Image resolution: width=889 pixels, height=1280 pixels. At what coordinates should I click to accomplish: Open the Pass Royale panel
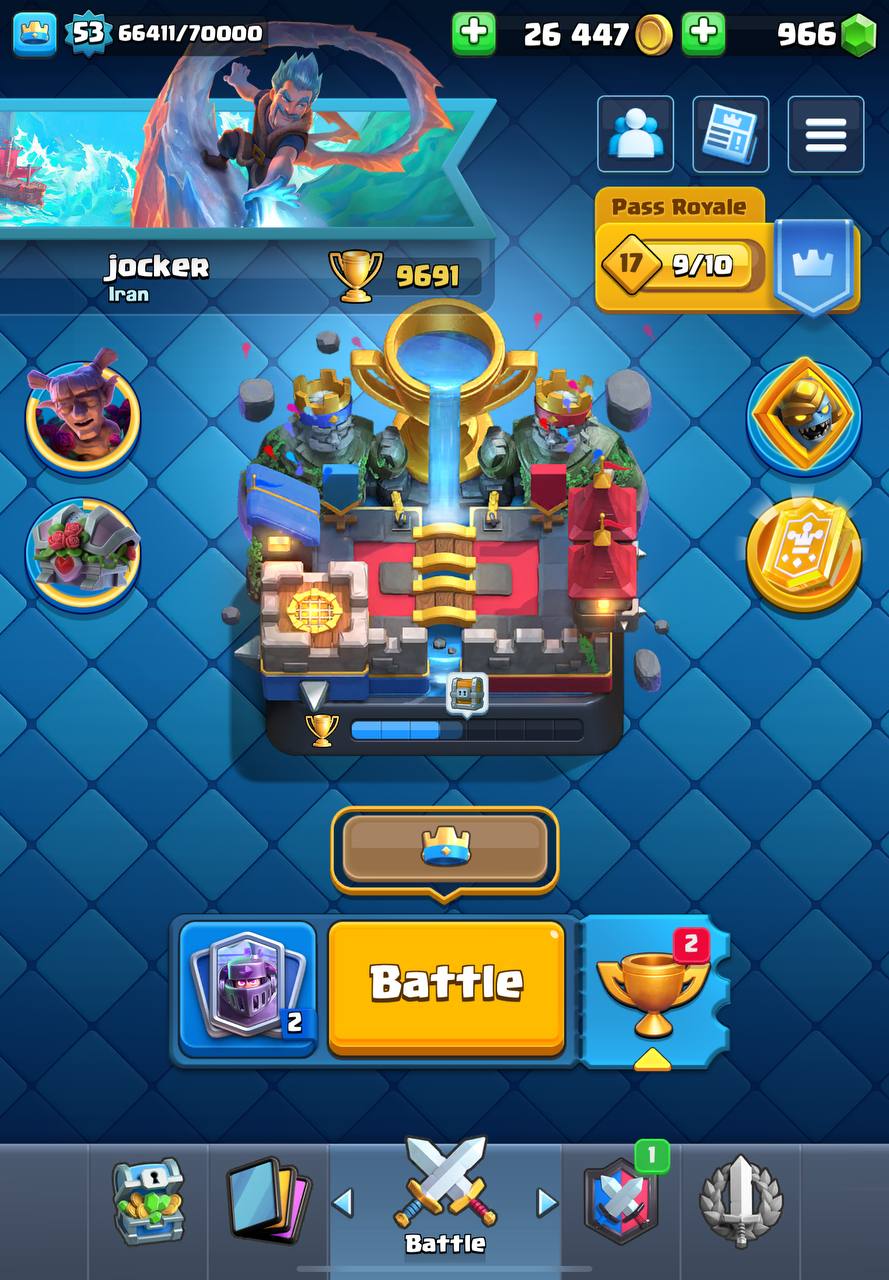coord(726,252)
